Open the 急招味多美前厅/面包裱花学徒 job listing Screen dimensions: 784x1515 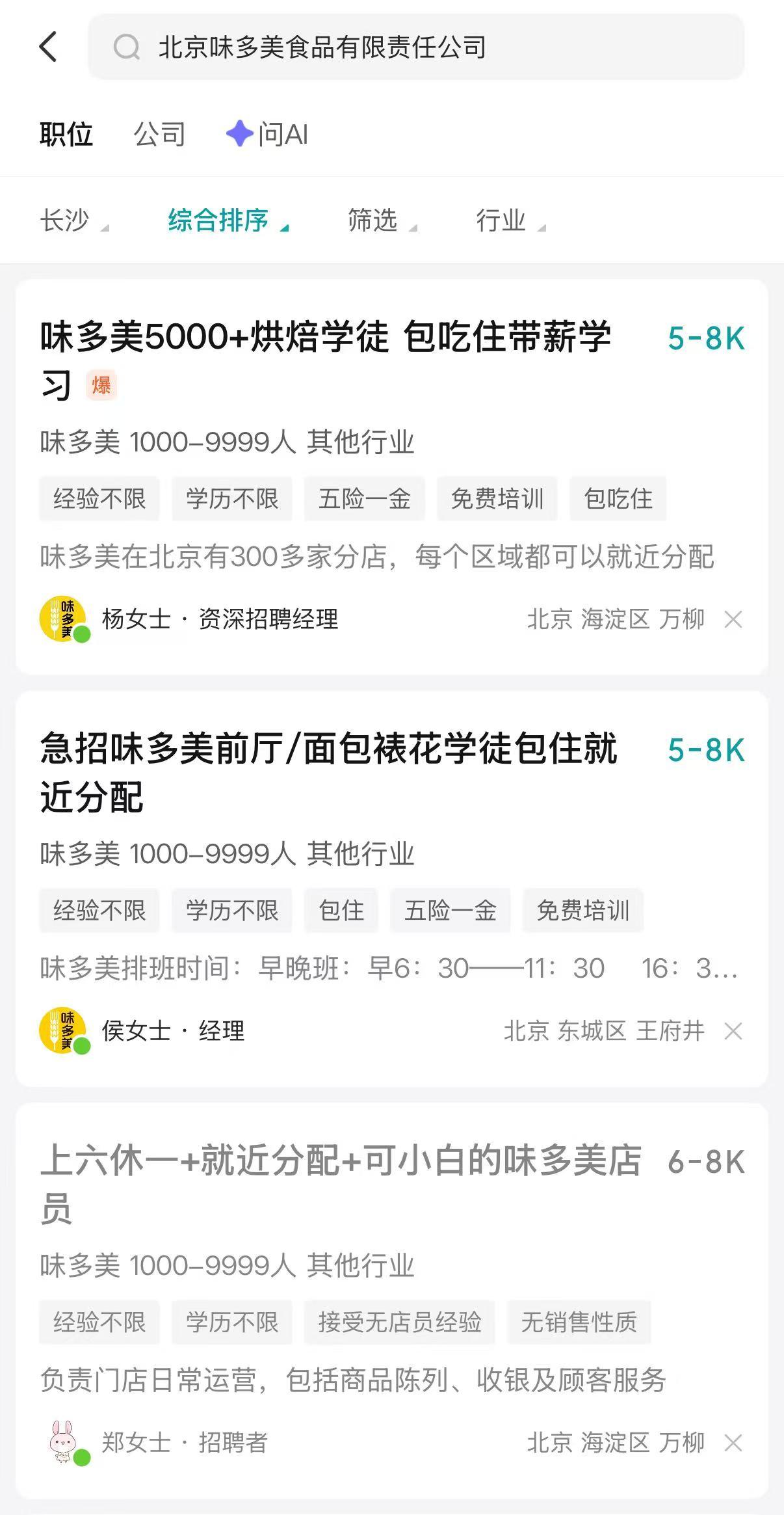[328, 772]
